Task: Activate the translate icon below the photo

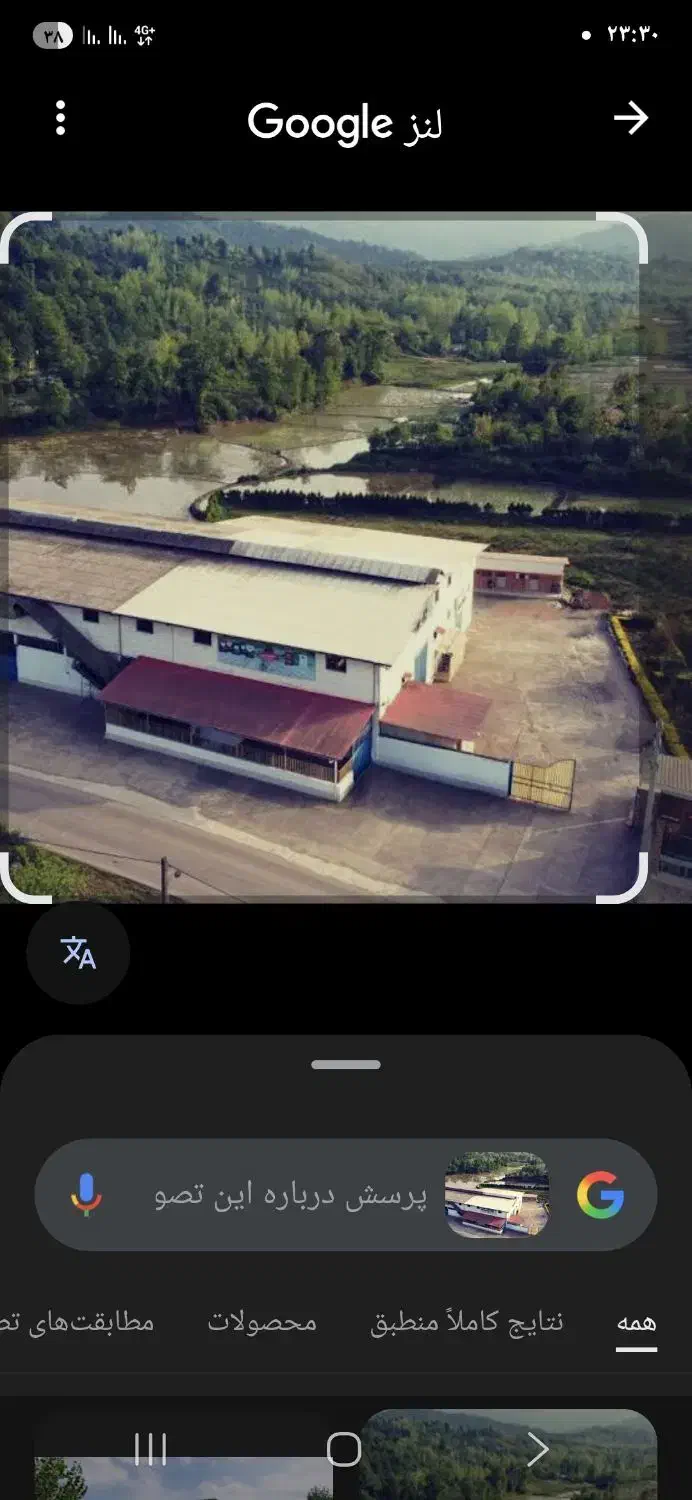Action: point(78,953)
